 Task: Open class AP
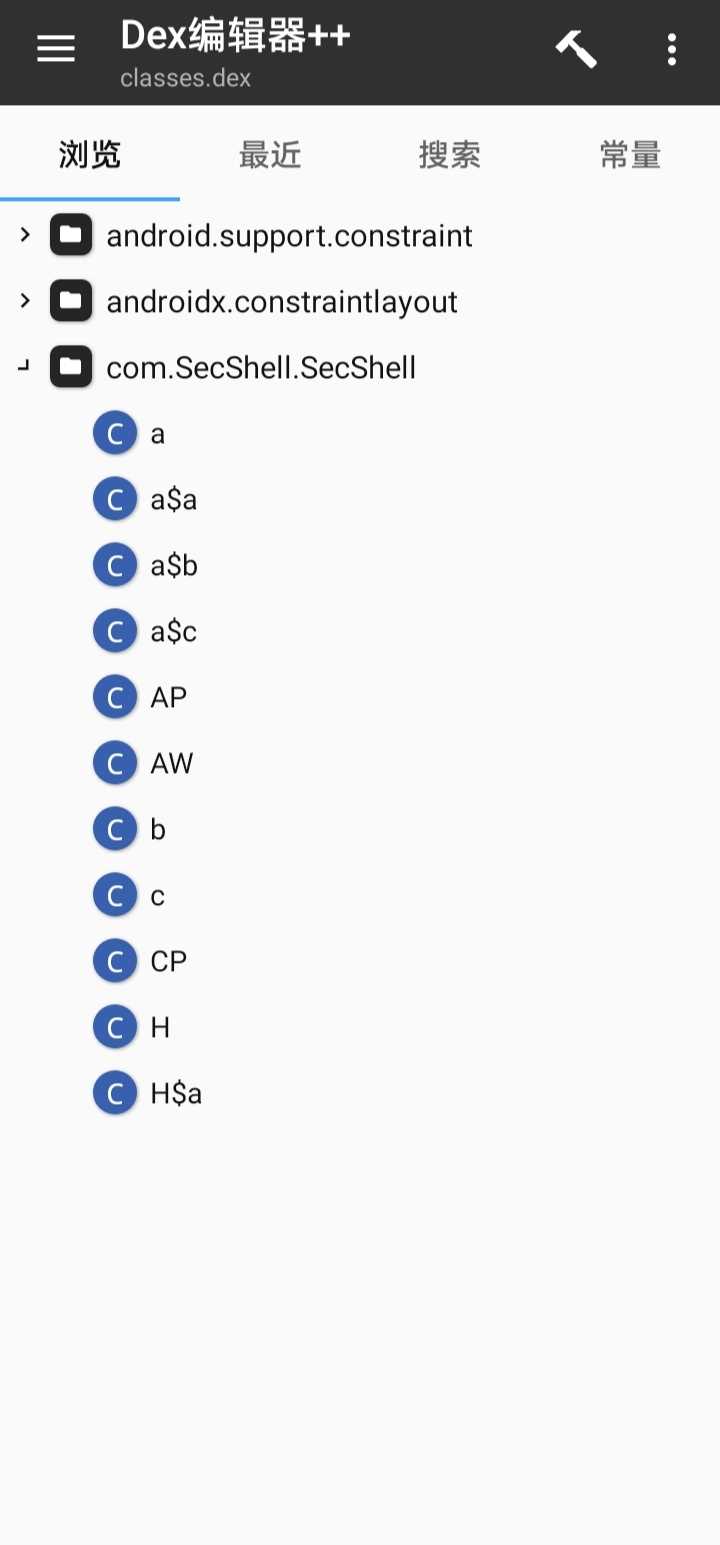360,698
